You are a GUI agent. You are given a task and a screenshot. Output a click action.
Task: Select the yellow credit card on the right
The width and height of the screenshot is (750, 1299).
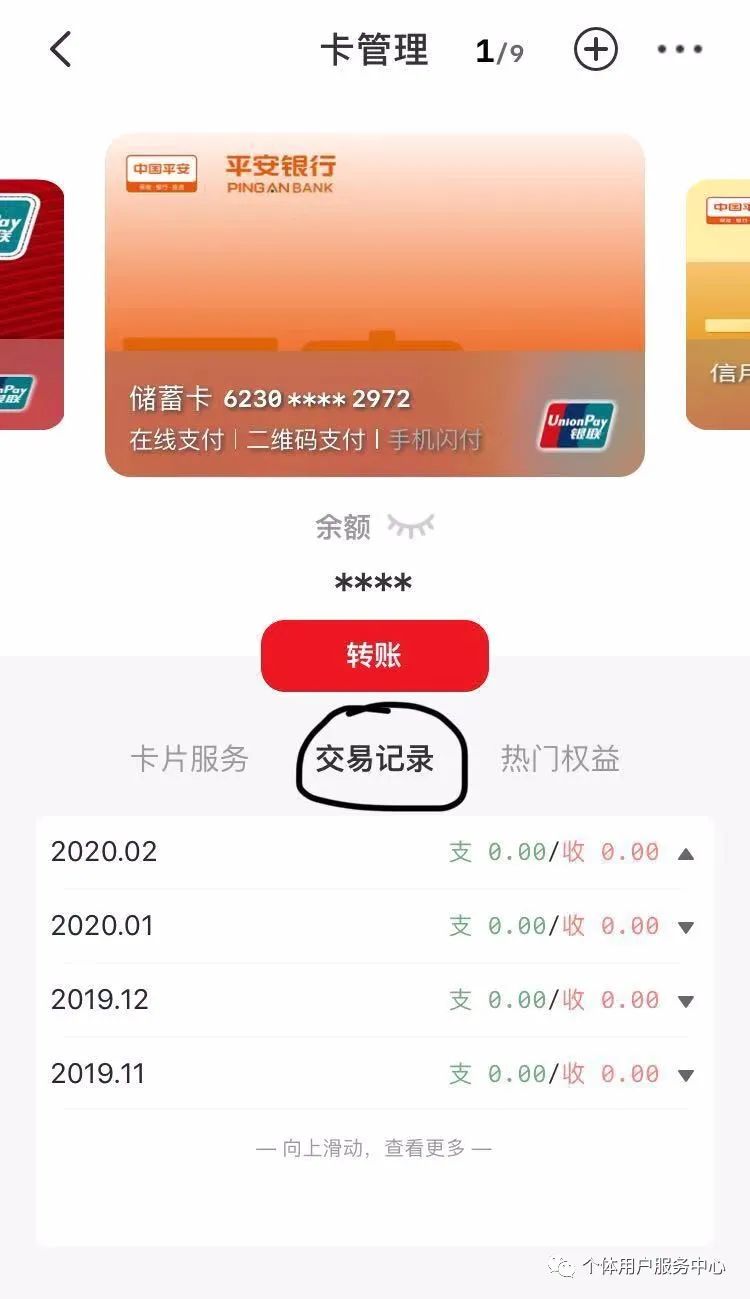(x=718, y=300)
